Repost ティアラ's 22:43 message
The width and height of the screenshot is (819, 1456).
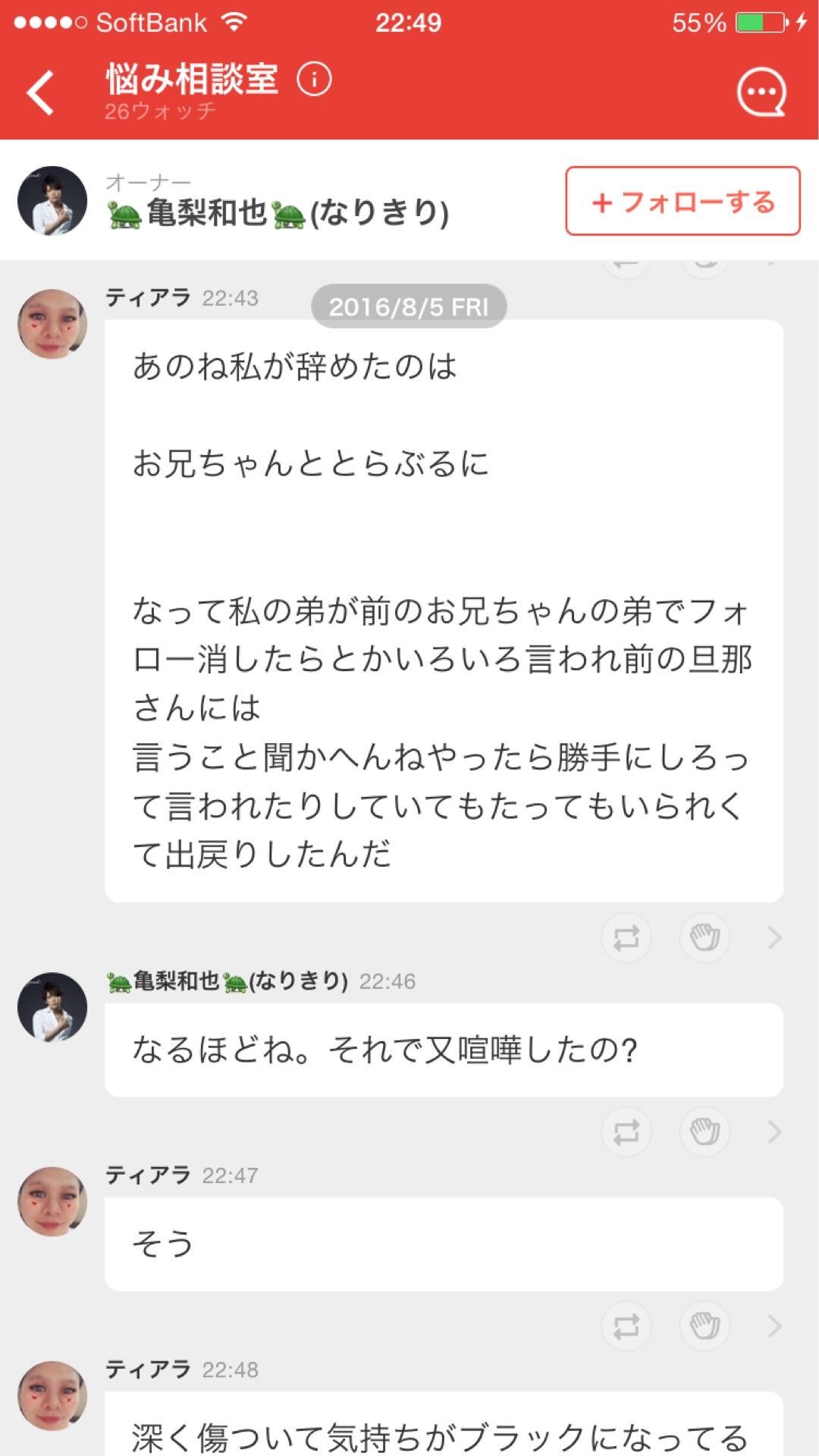point(626,937)
